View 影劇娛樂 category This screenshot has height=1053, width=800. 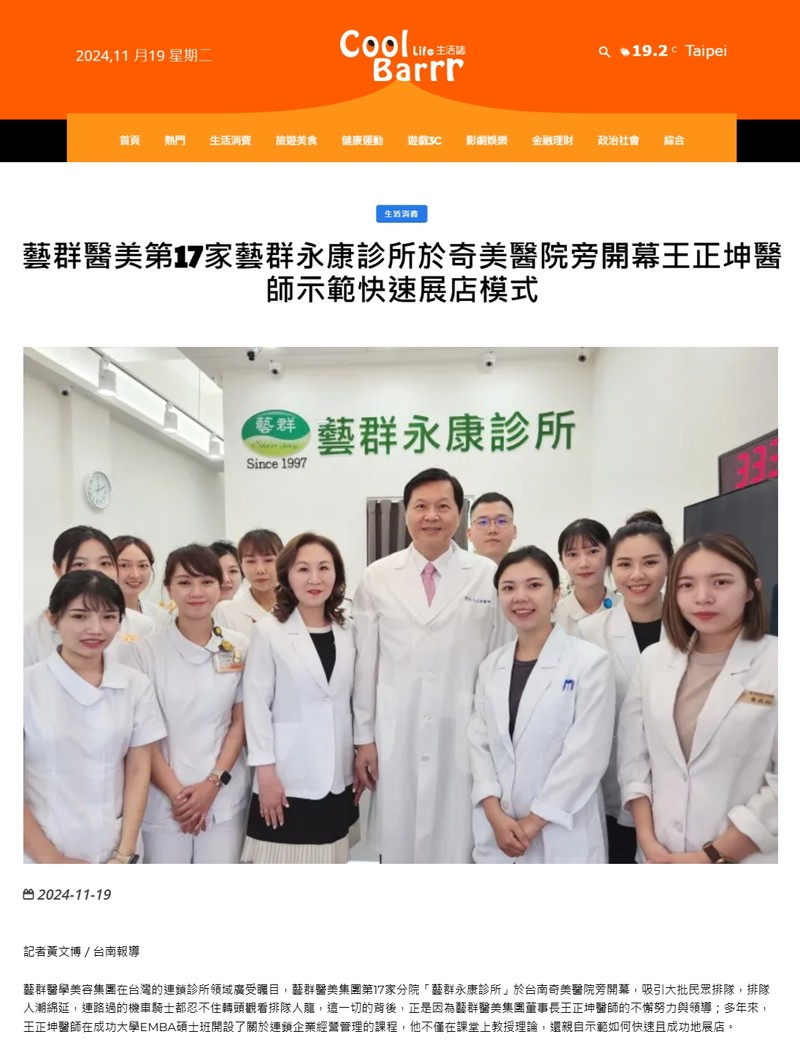486,141
